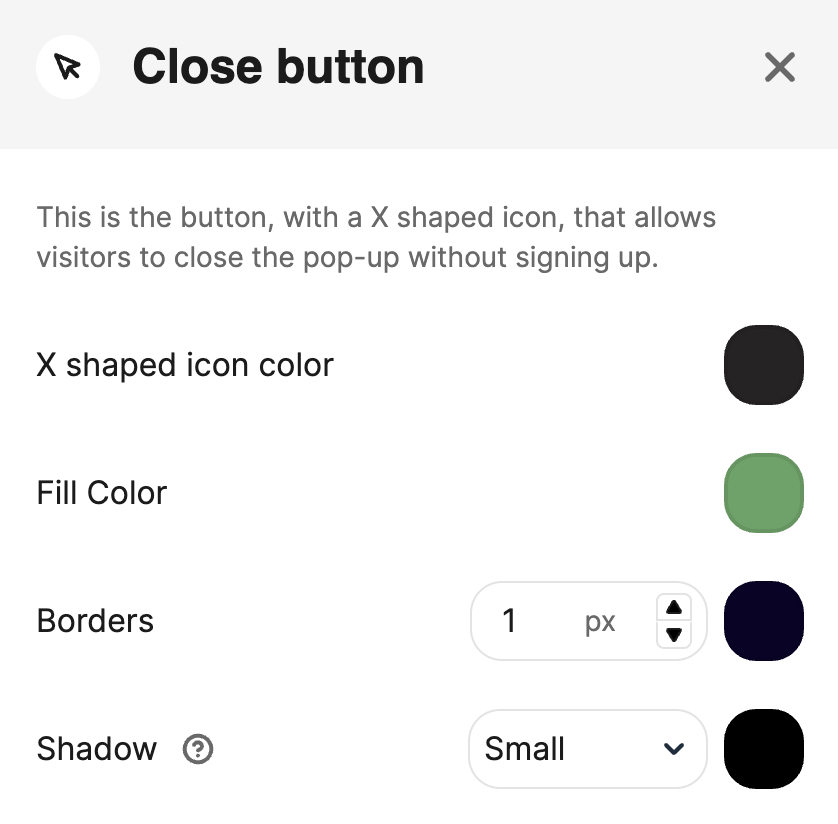This screenshot has width=838, height=824.
Task: Open the X shaped icon color swatch
Action: 763,365
